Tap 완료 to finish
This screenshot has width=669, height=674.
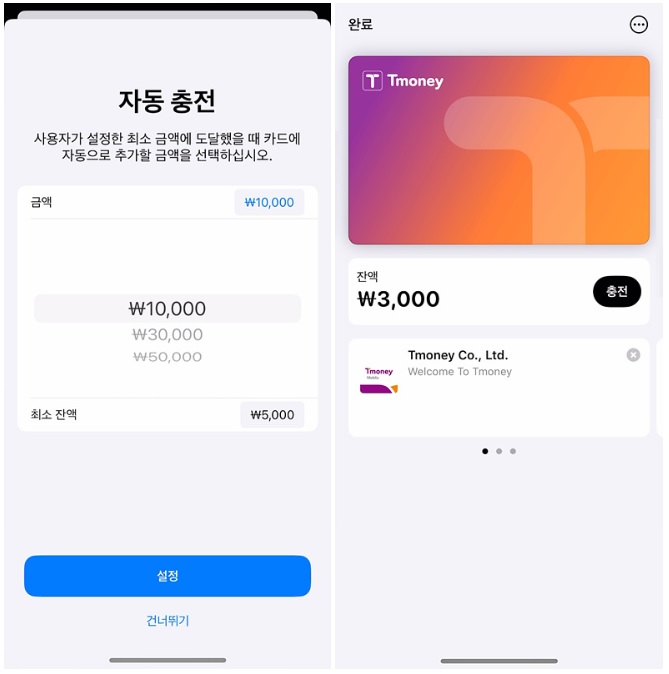360,25
